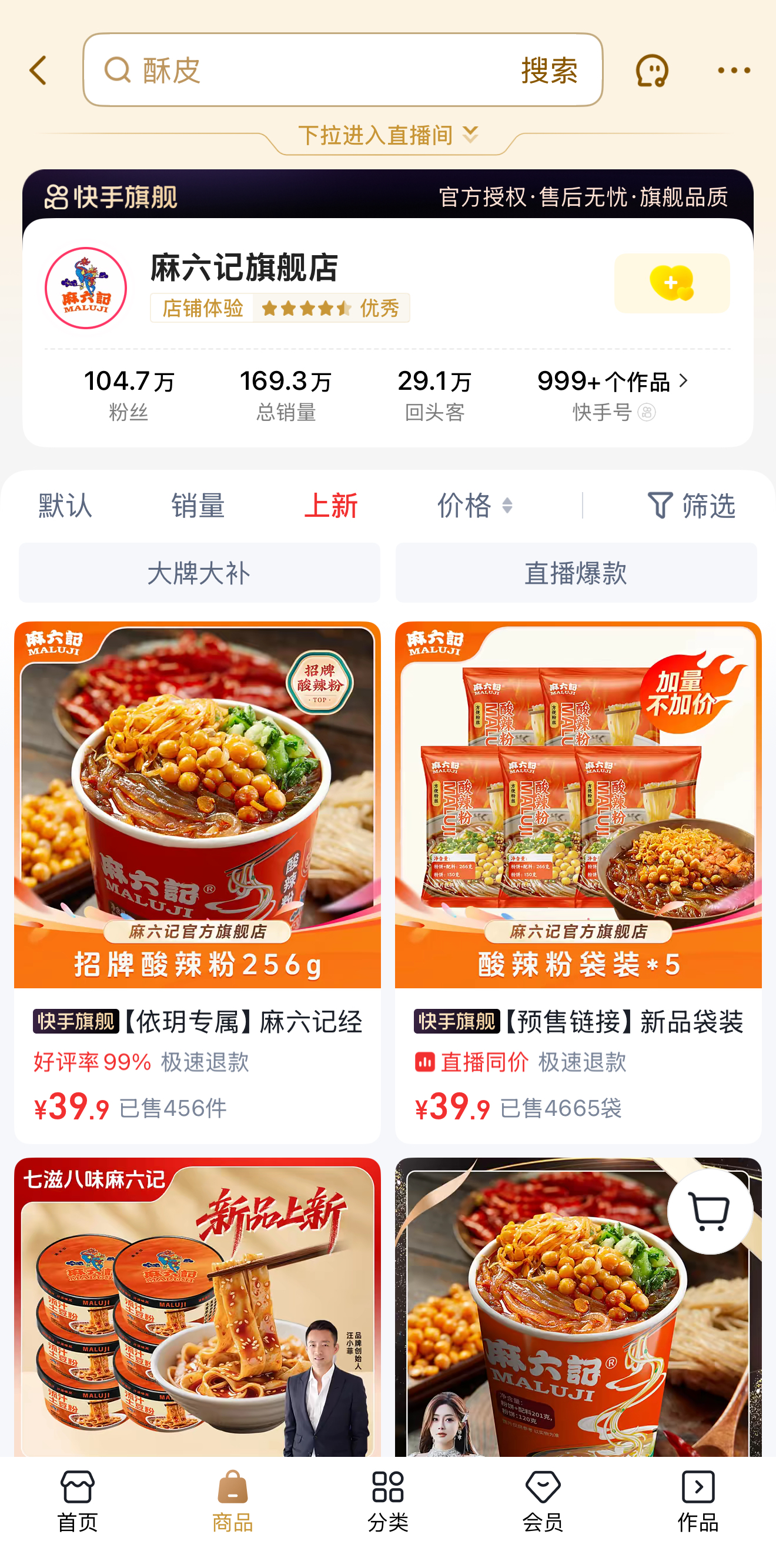Select the 直播爆款 chip
Image resolution: width=776 pixels, height=1568 pixels.
[x=576, y=573]
